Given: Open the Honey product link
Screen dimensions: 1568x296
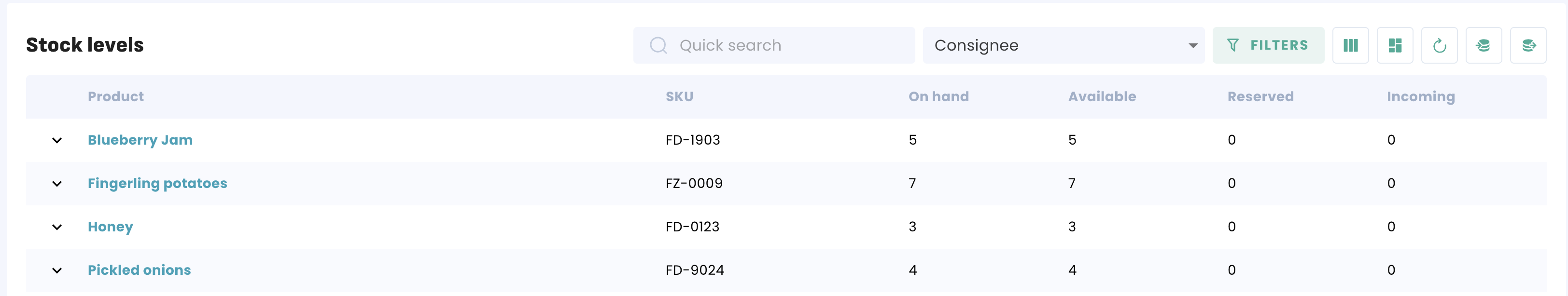Looking at the screenshot, I should (x=110, y=228).
